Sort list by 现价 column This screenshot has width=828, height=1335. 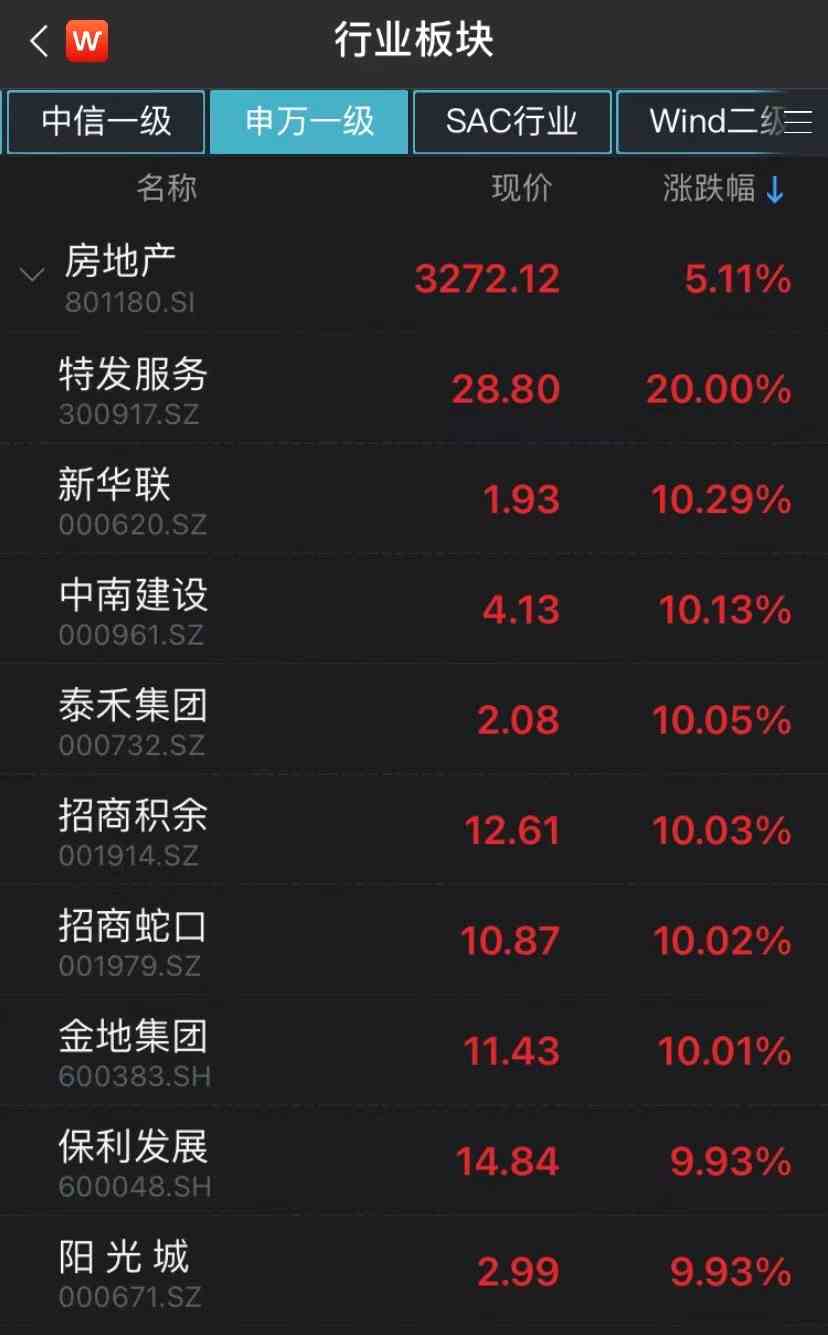point(521,189)
